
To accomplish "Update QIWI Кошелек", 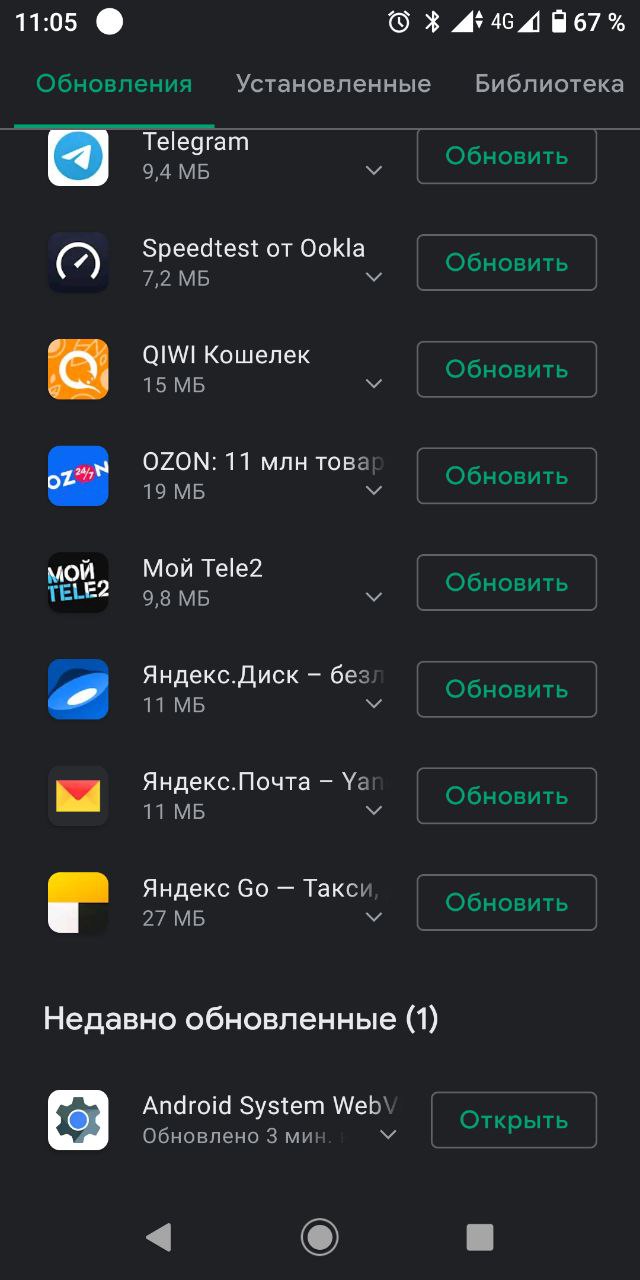I will click(506, 369).
